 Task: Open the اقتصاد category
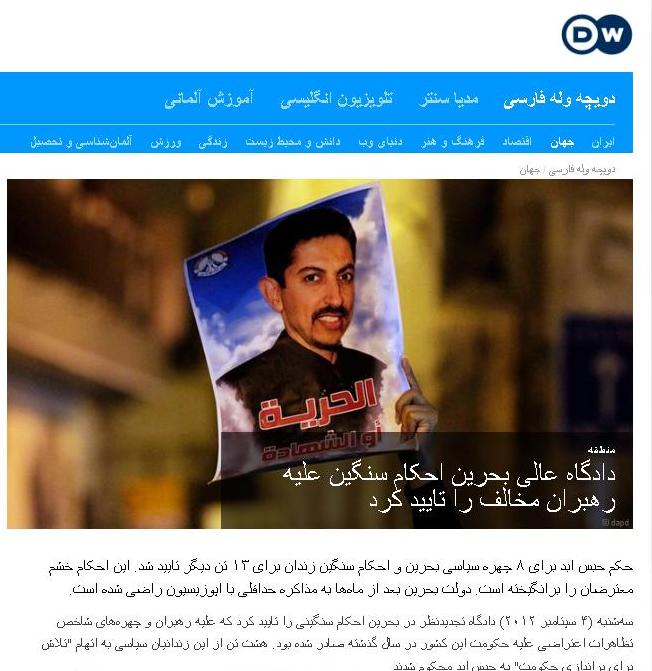517,142
